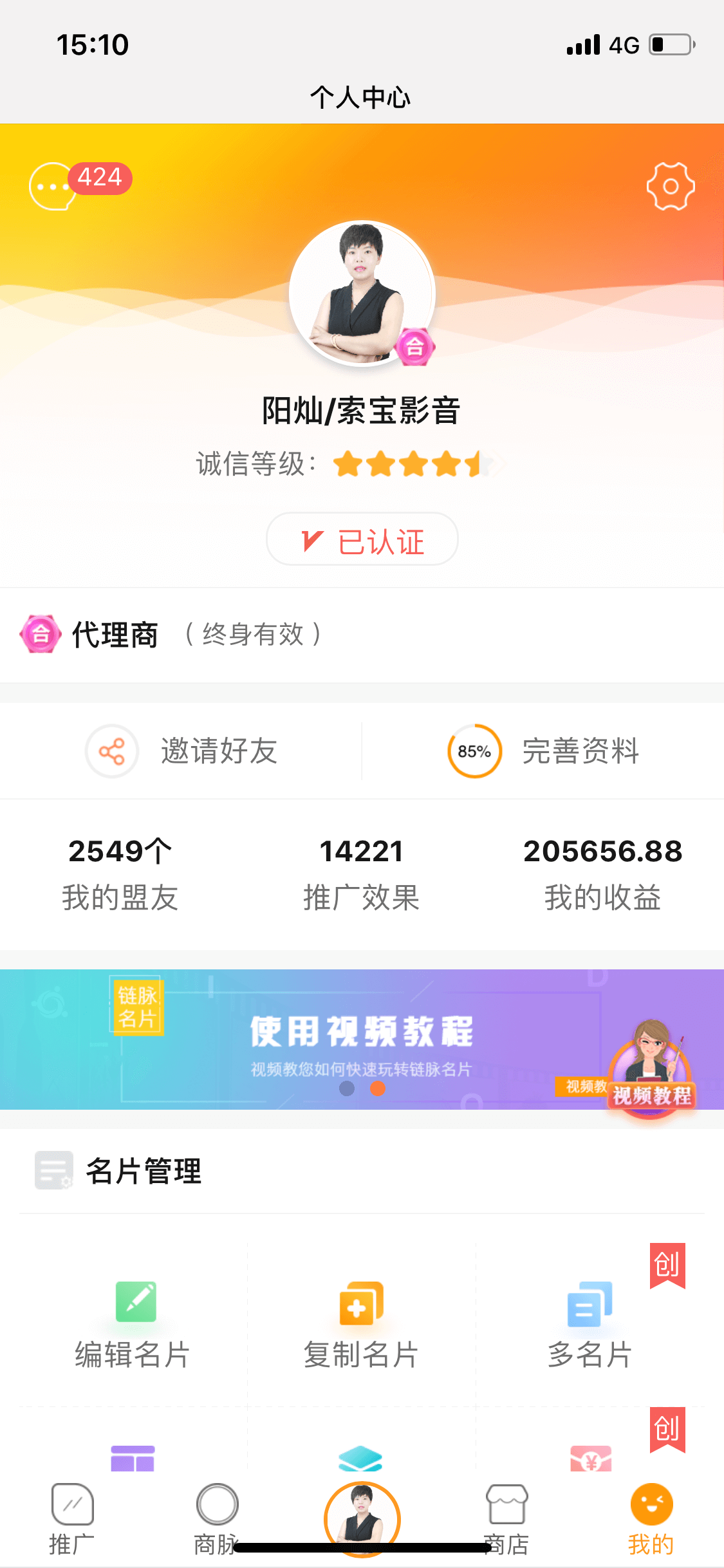
Task: Open the 多名片 multi-card icon
Action: (589, 1304)
